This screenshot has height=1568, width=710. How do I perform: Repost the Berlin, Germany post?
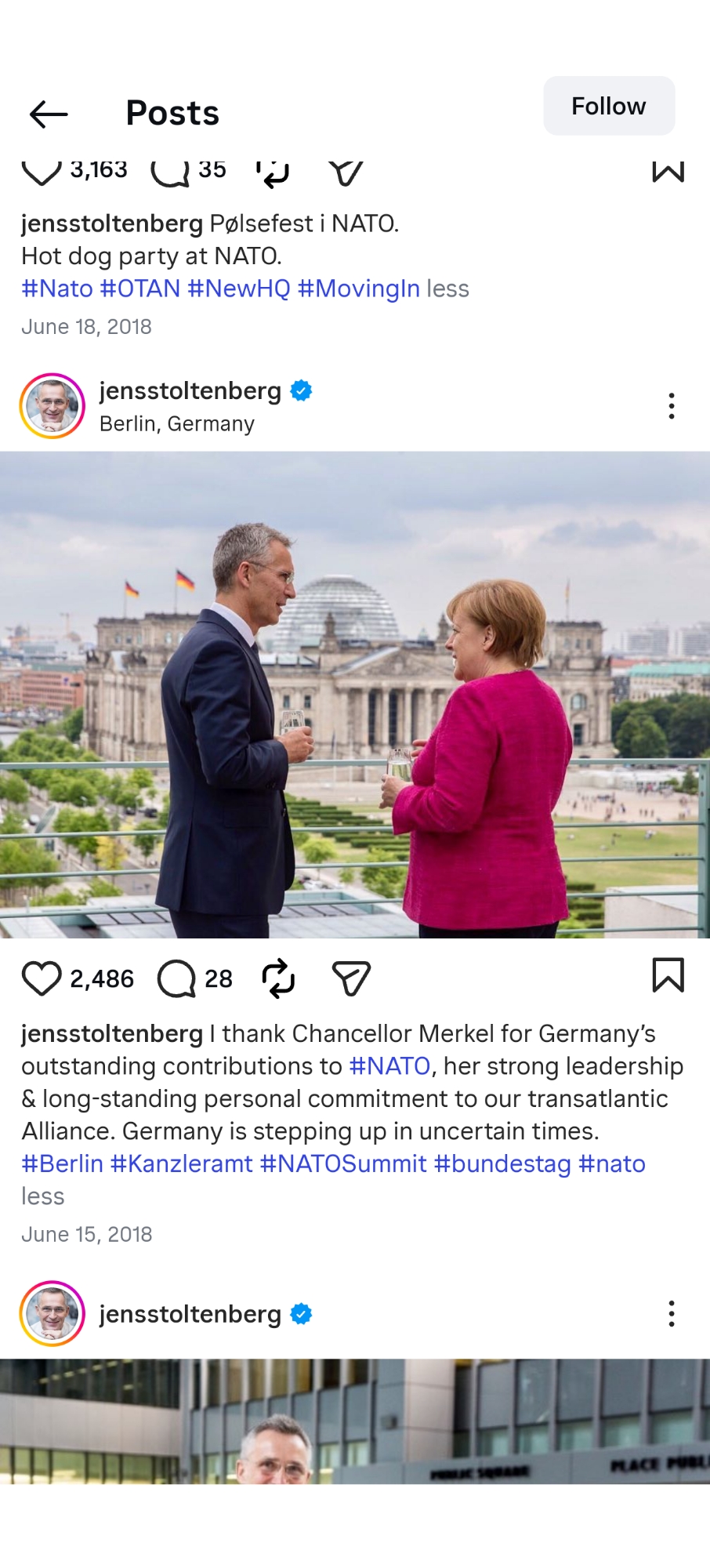pos(278,978)
